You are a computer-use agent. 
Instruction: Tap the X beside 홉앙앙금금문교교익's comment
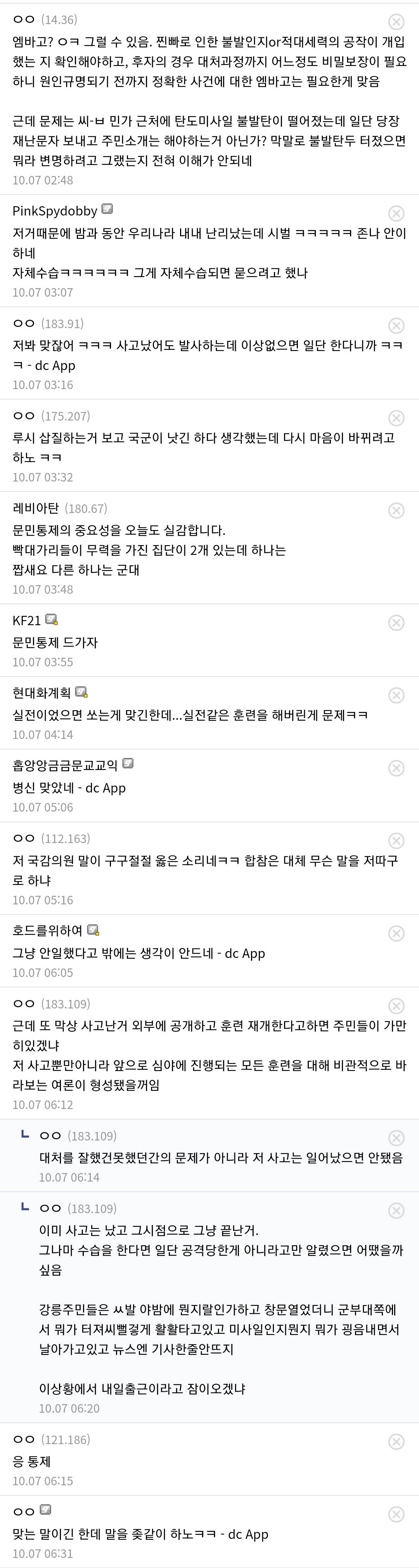[x=396, y=768]
